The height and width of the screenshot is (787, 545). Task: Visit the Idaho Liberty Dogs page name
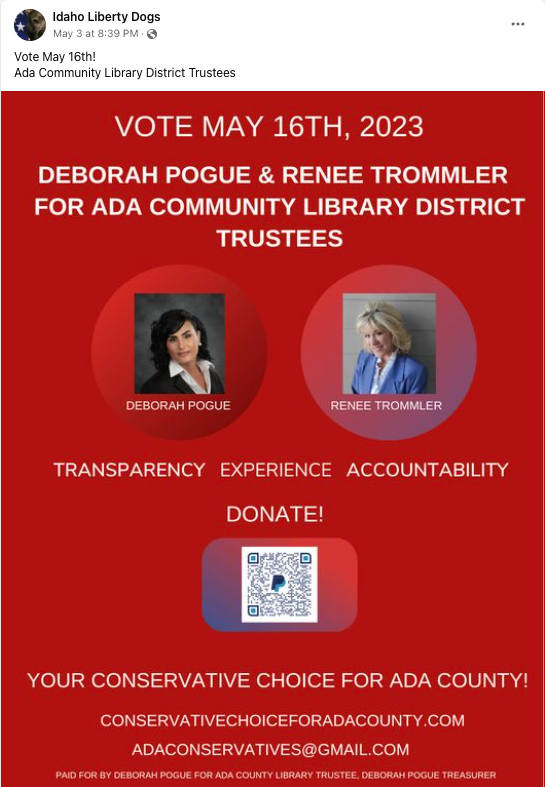[106, 17]
